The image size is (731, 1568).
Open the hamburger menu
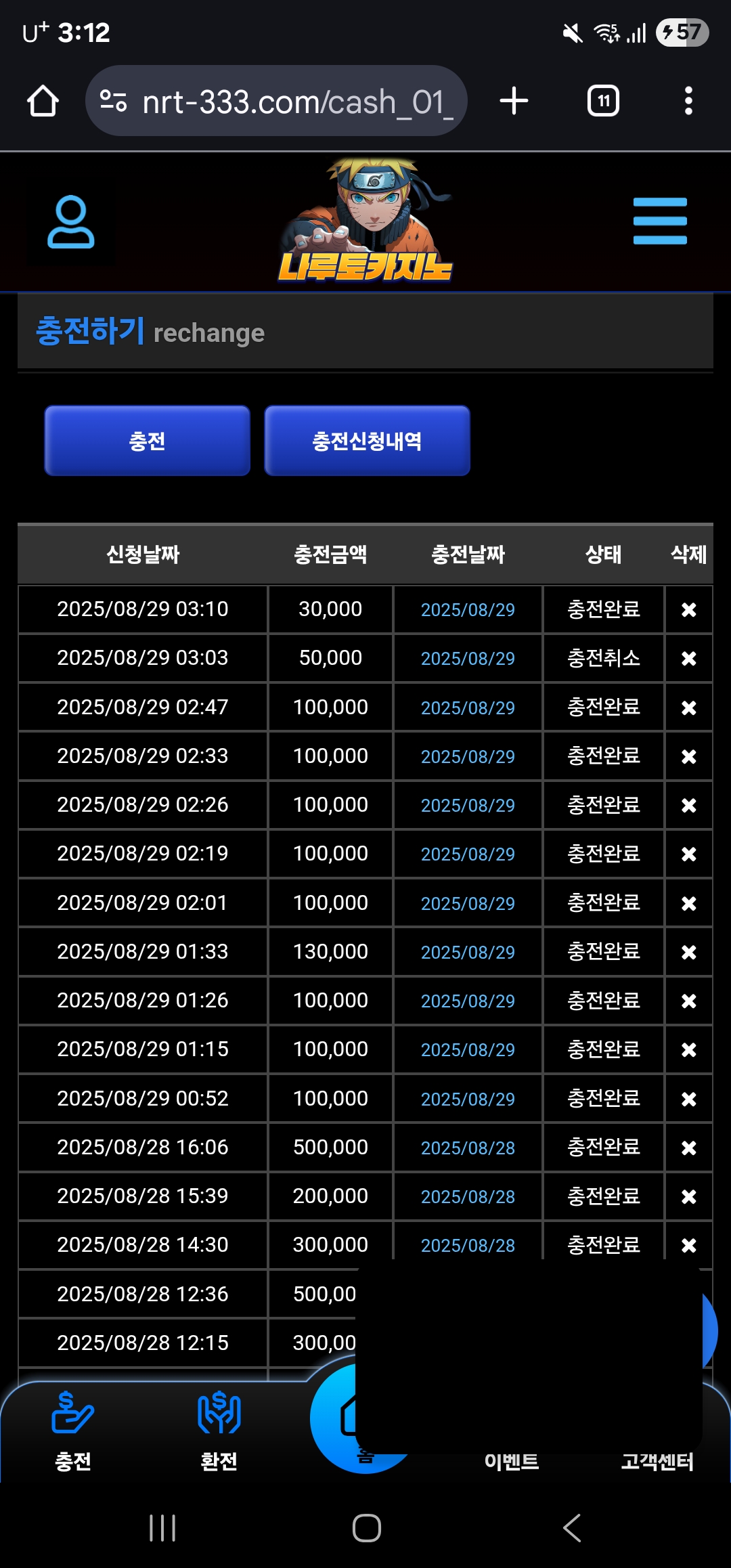(x=660, y=221)
